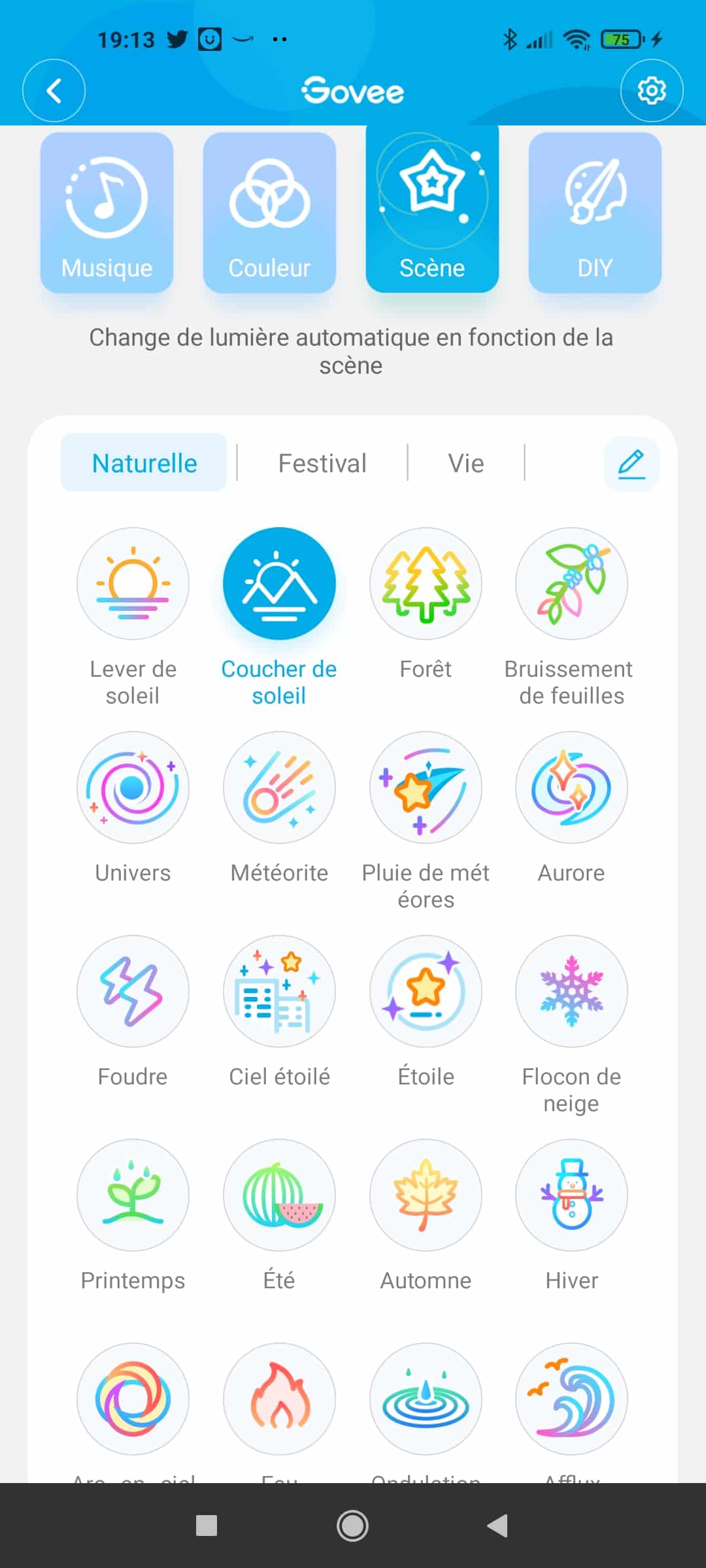Tap the system home button
This screenshot has width=706, height=1568.
point(352,1526)
